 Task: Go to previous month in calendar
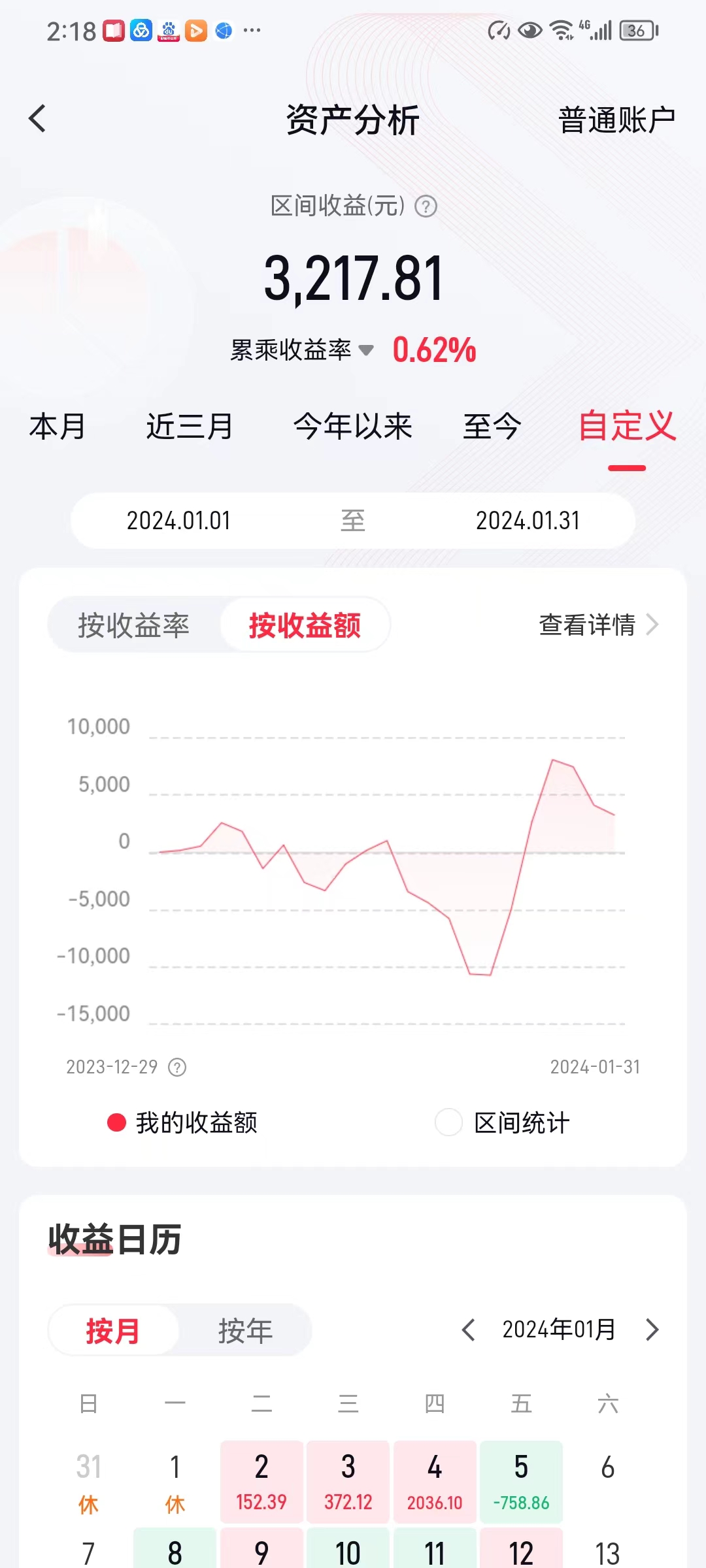[x=468, y=1330]
